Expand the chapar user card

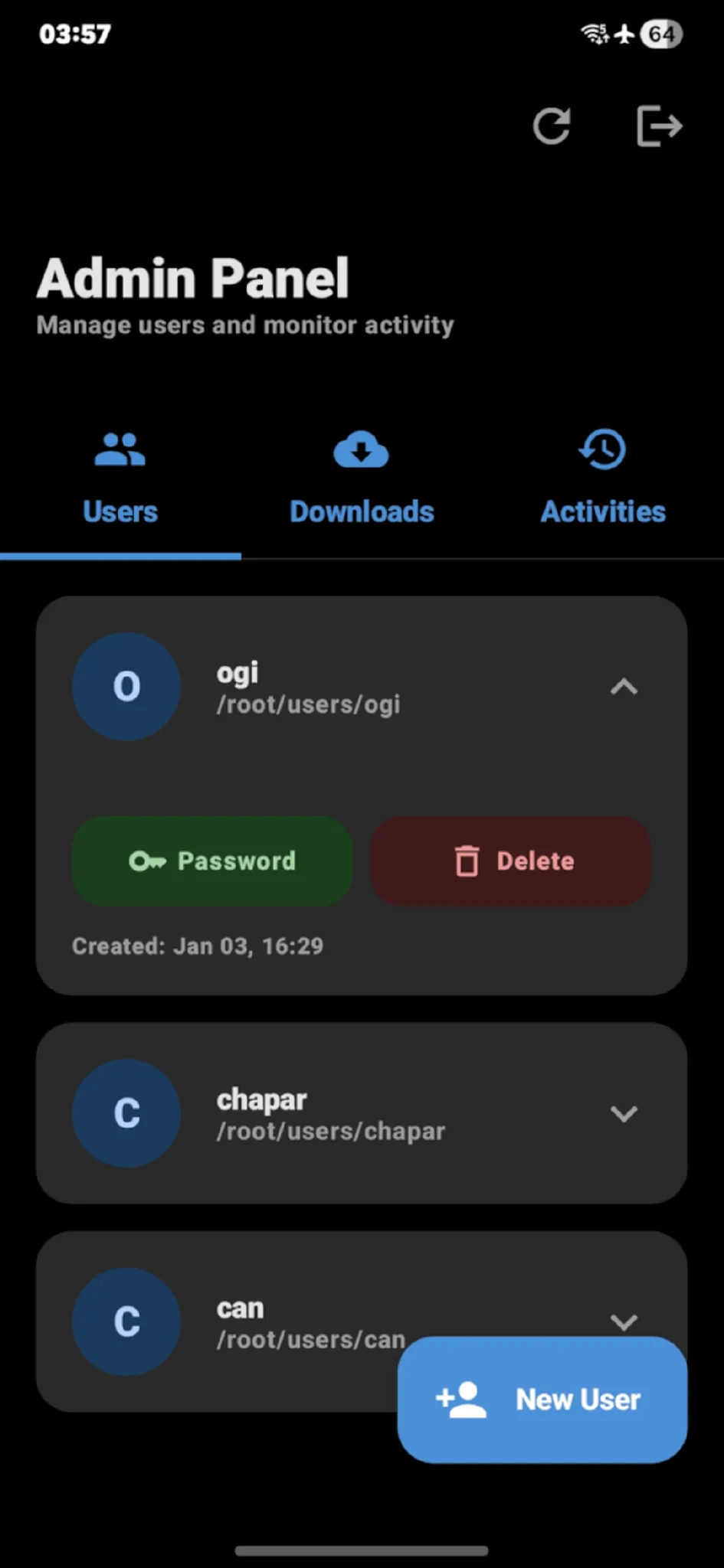(624, 1113)
